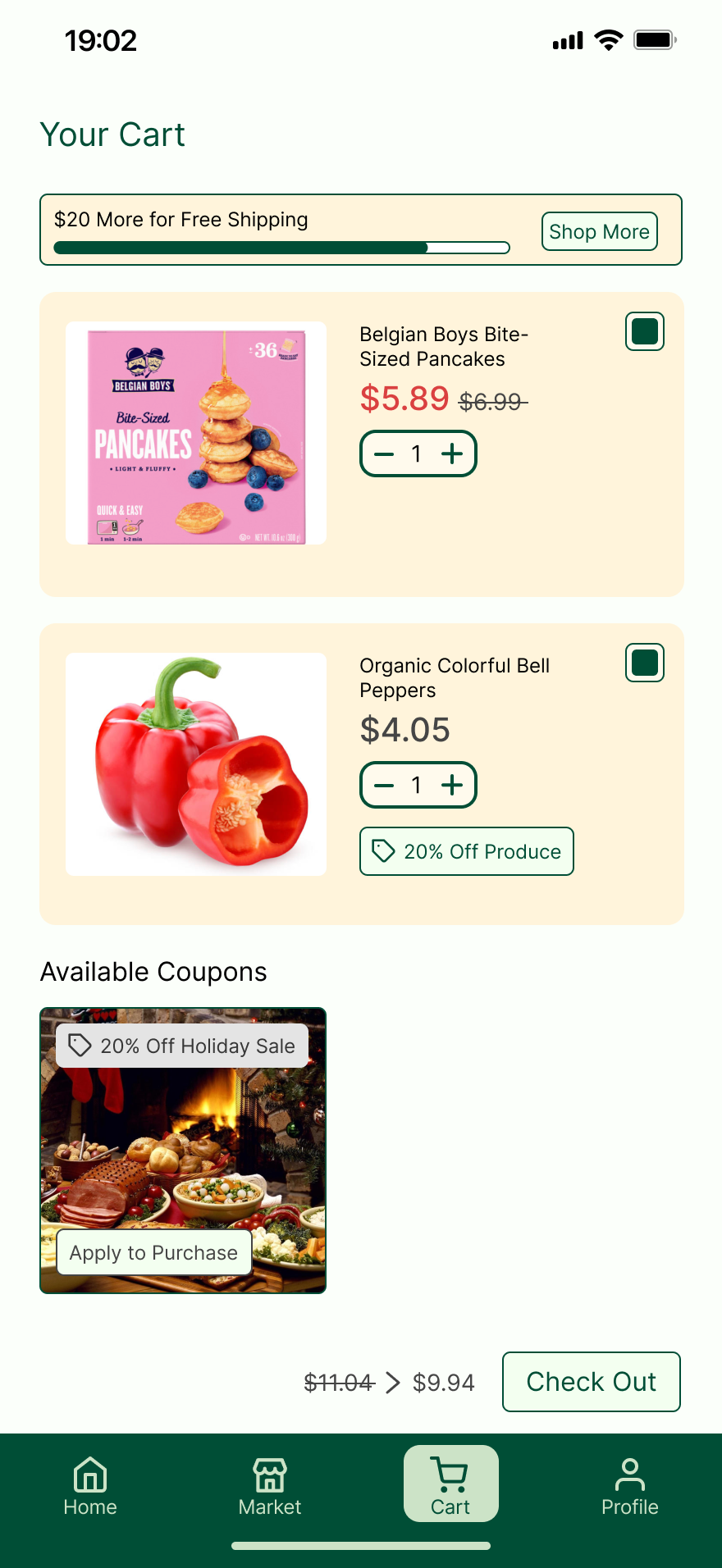Reduce Organic Bell Peppers quantity by one
722x1568 pixels.
coord(384,786)
